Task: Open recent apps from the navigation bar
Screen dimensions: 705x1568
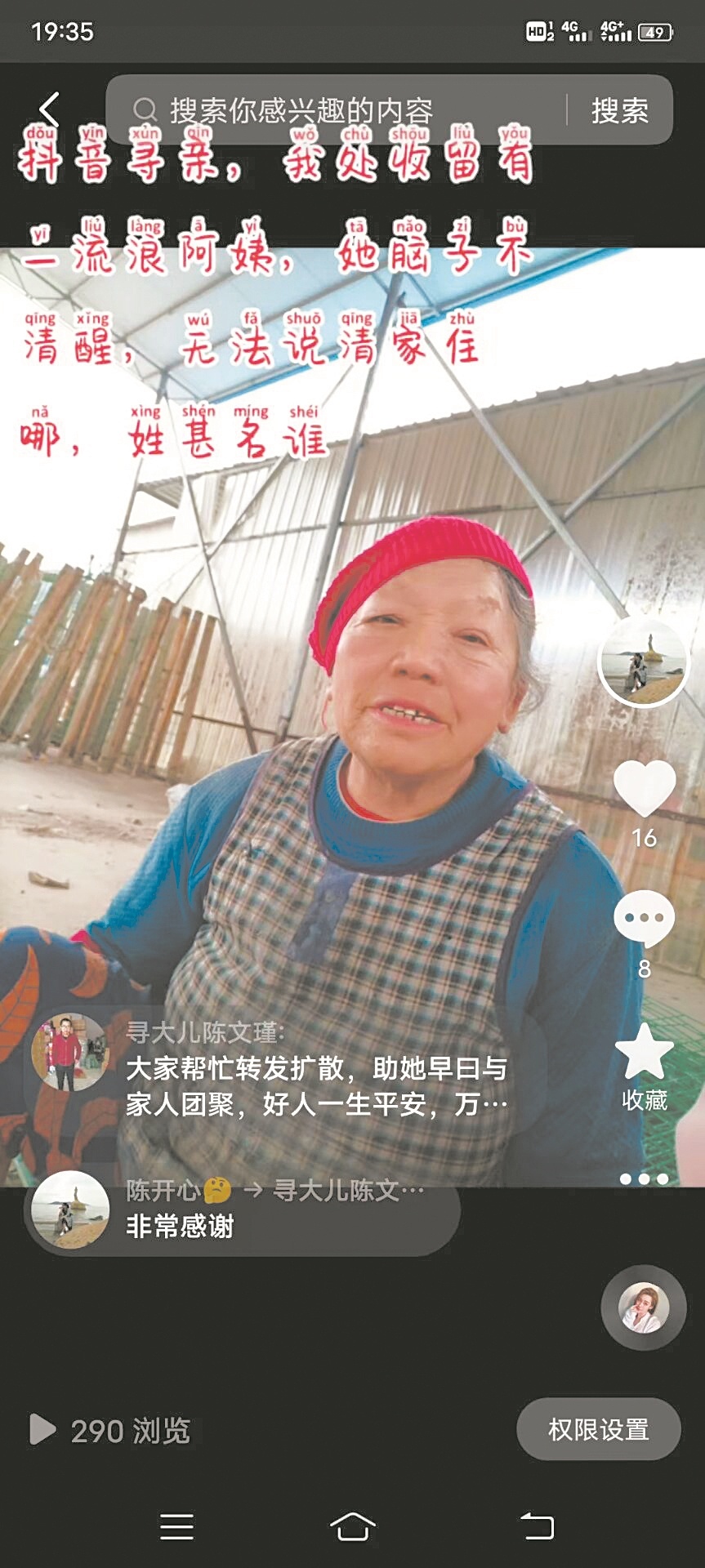Action: [176, 1526]
